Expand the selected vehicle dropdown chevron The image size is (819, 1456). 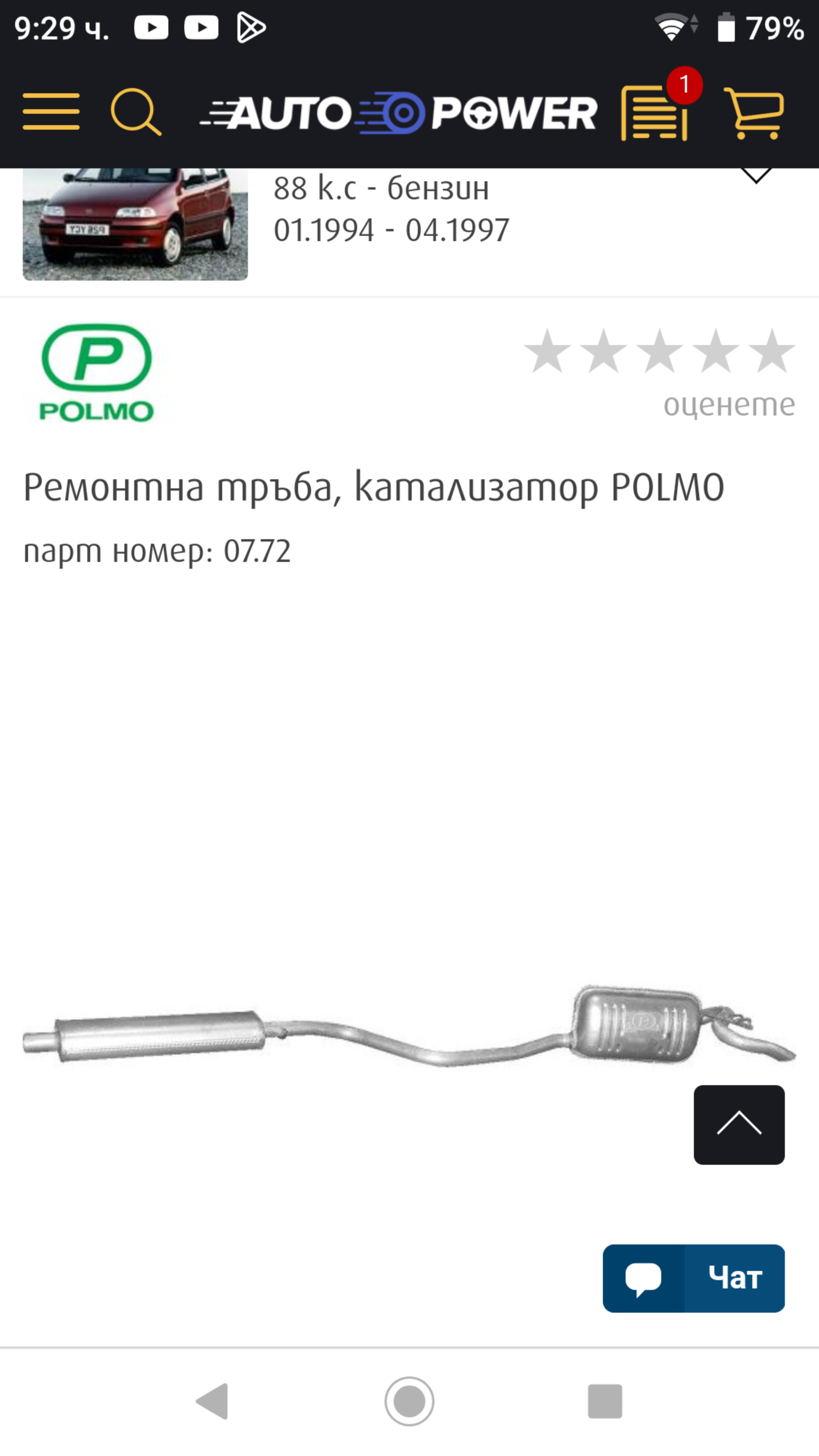tap(756, 175)
